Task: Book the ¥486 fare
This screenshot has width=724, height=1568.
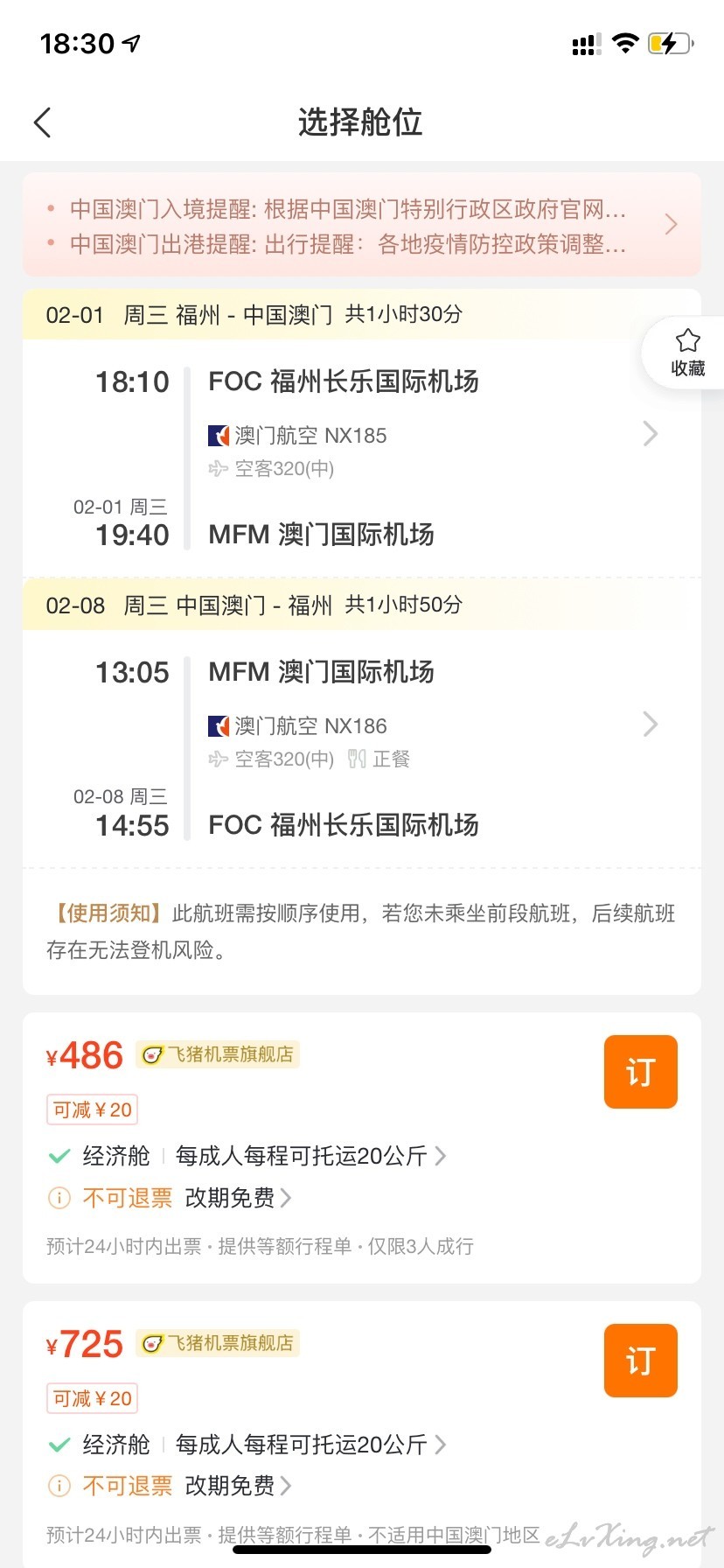Action: pos(640,1072)
